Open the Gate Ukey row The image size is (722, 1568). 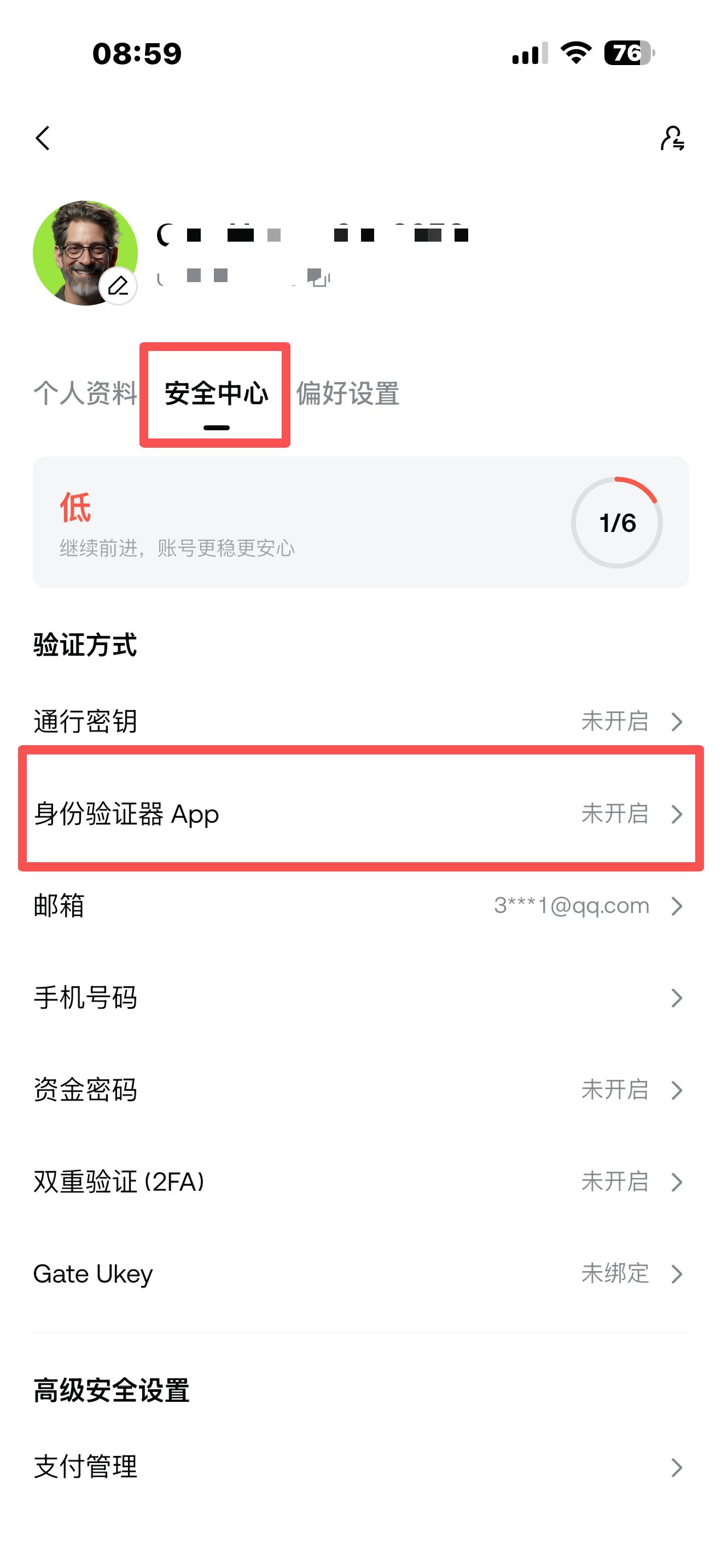360,1273
